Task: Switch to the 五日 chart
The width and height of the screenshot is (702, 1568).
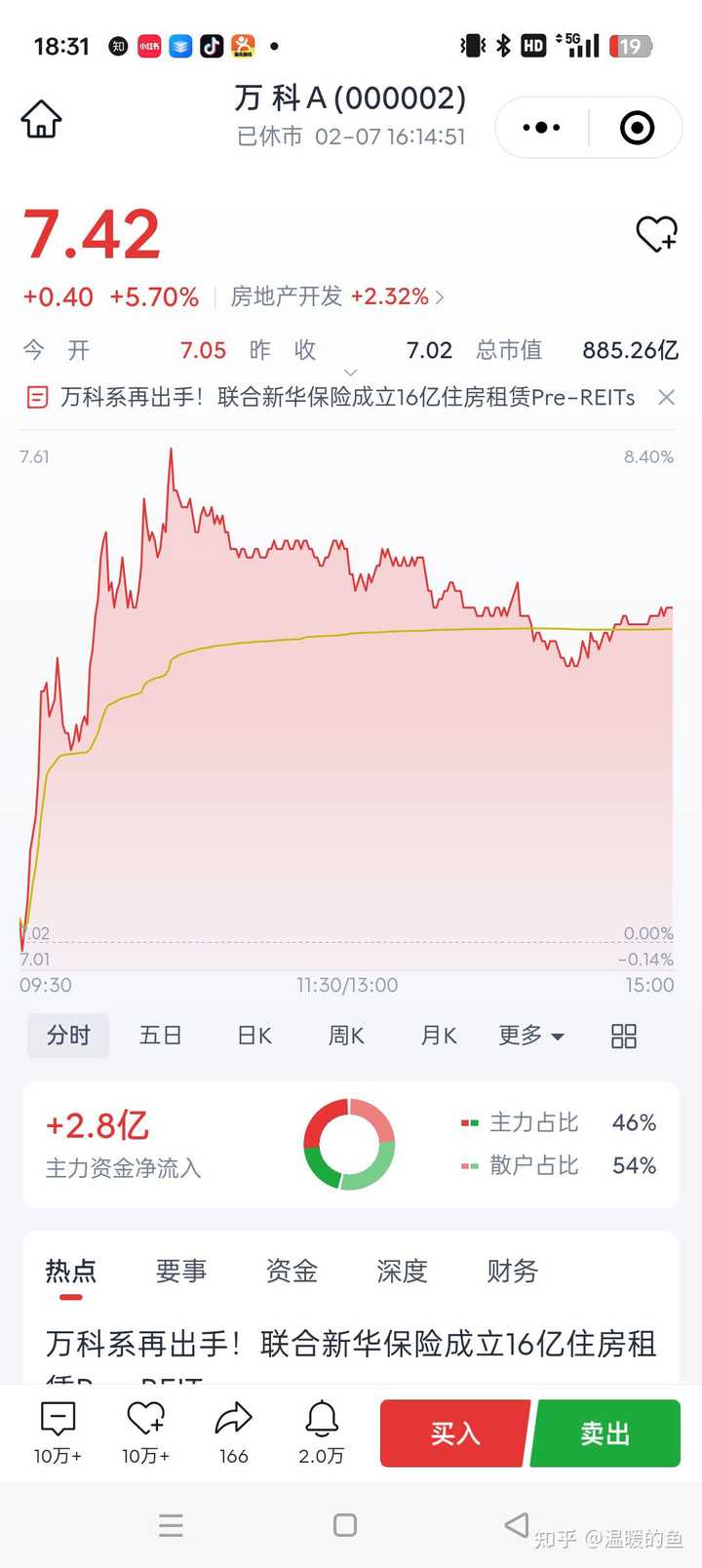Action: pyautogui.click(x=161, y=1036)
